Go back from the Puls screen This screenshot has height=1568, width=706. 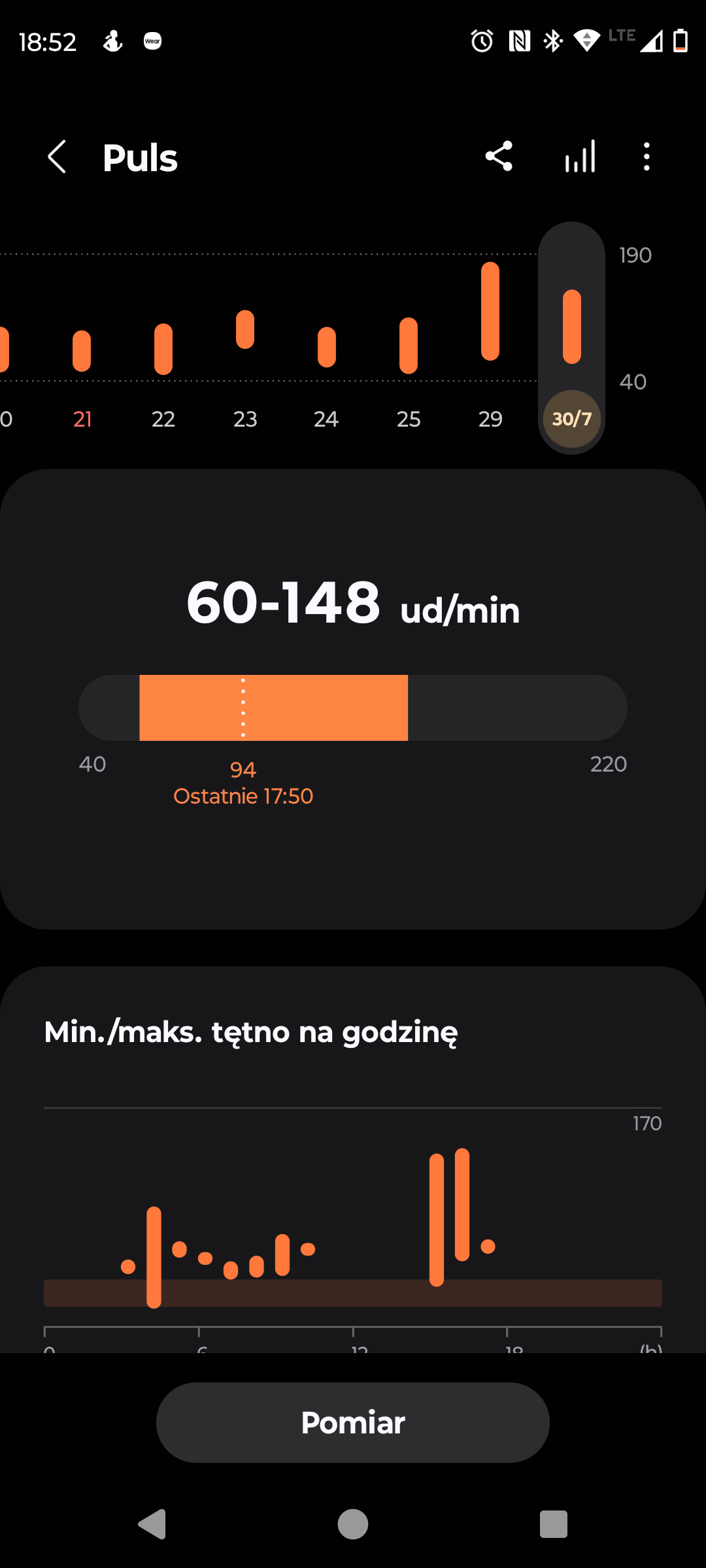[x=58, y=157]
